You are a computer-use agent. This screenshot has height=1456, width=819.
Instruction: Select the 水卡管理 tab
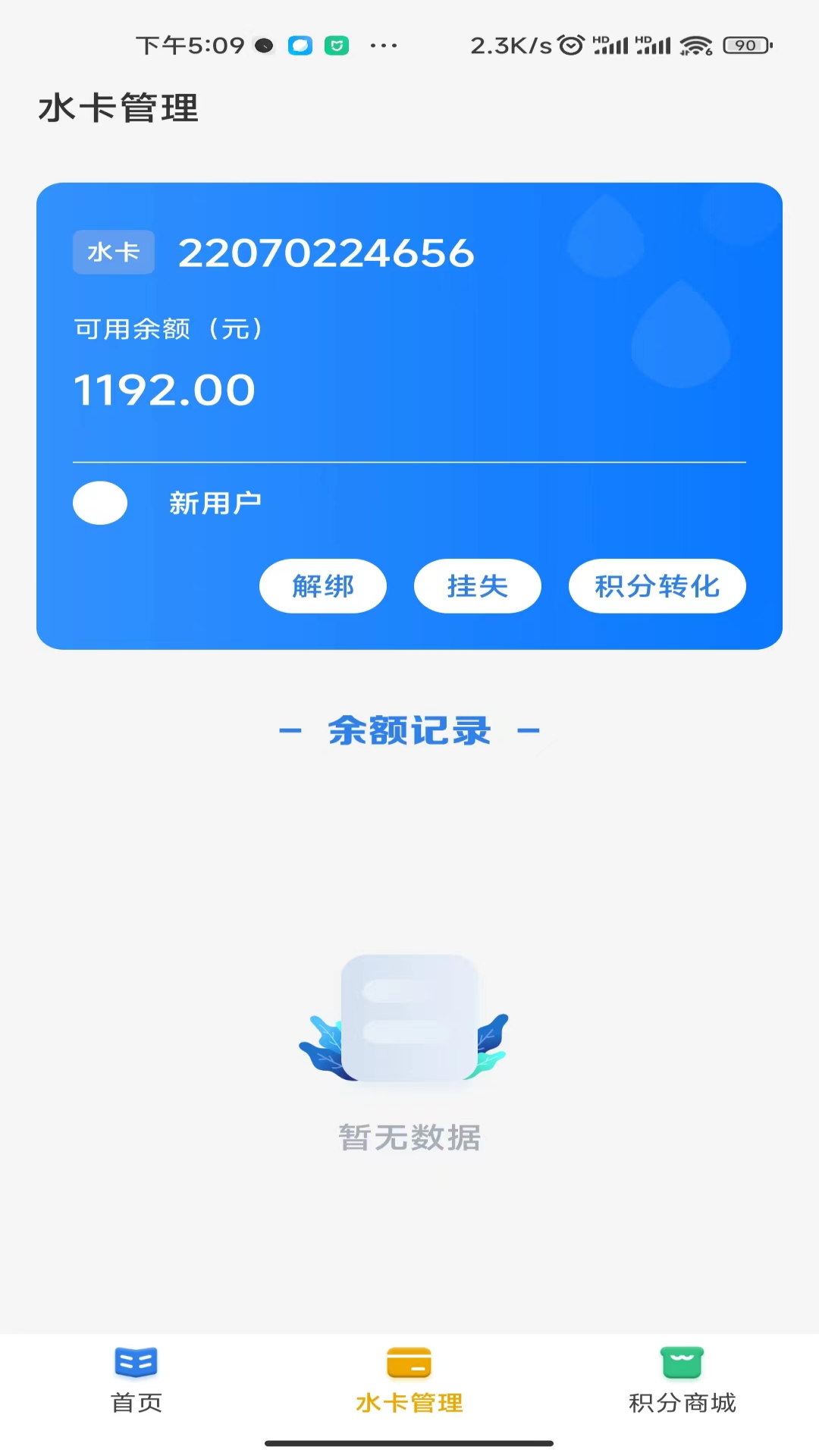(x=409, y=1380)
